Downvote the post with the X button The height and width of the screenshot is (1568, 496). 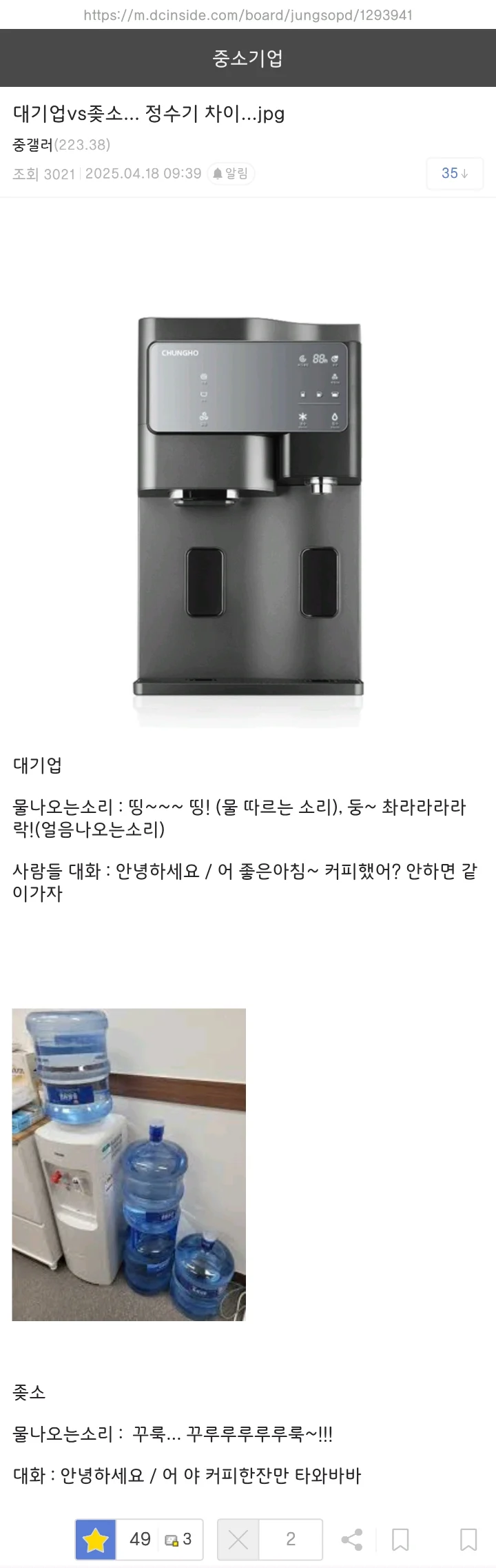point(238,1539)
